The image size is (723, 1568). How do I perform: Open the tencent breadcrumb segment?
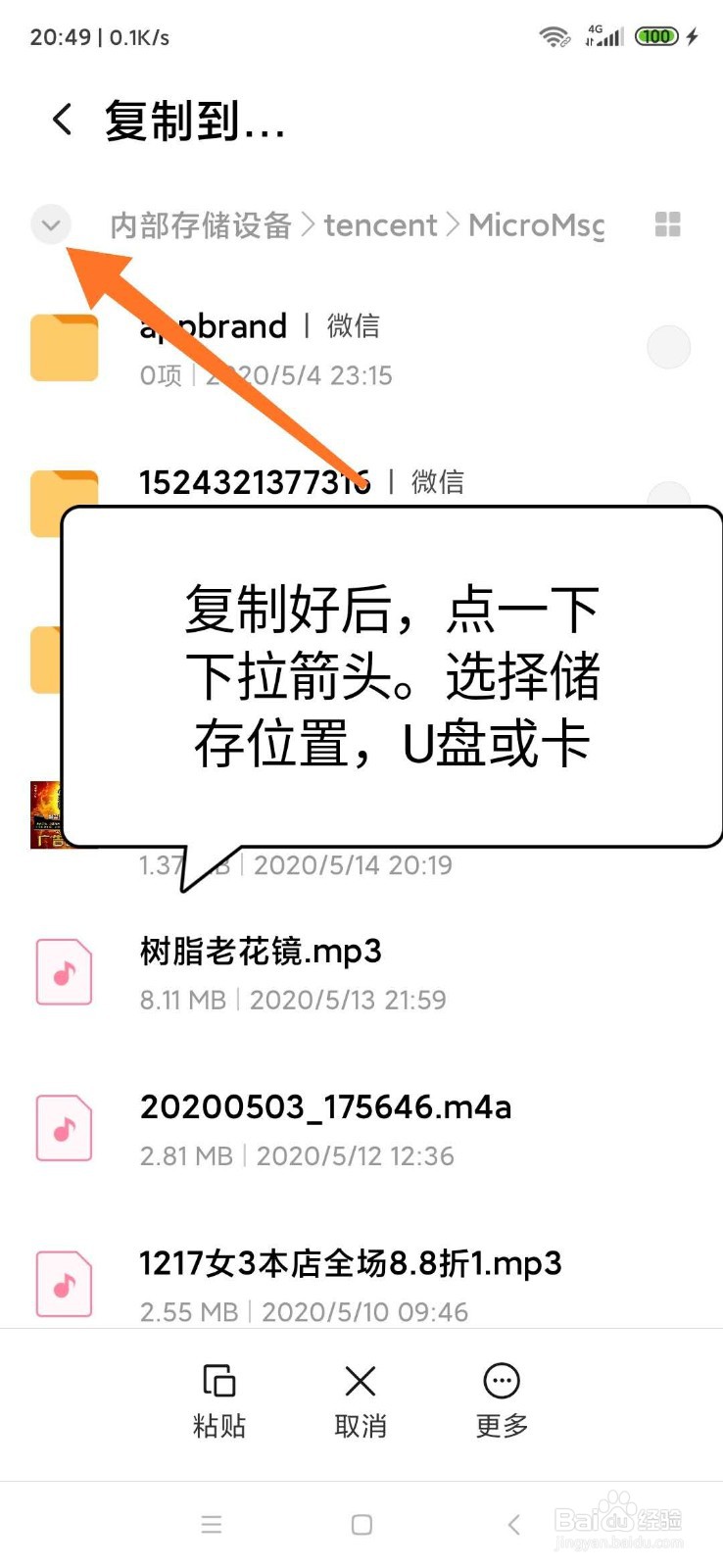[380, 224]
